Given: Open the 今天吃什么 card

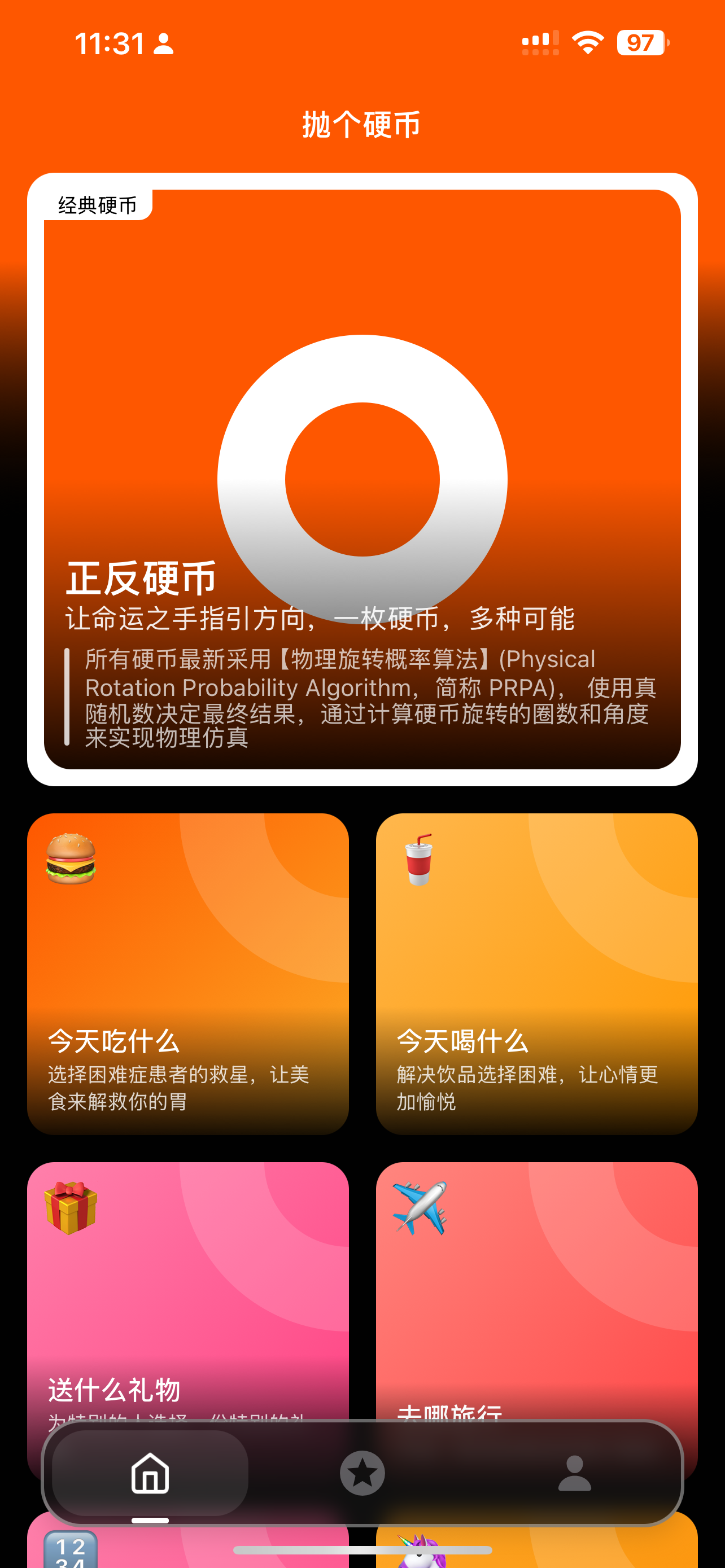Looking at the screenshot, I should (187, 974).
